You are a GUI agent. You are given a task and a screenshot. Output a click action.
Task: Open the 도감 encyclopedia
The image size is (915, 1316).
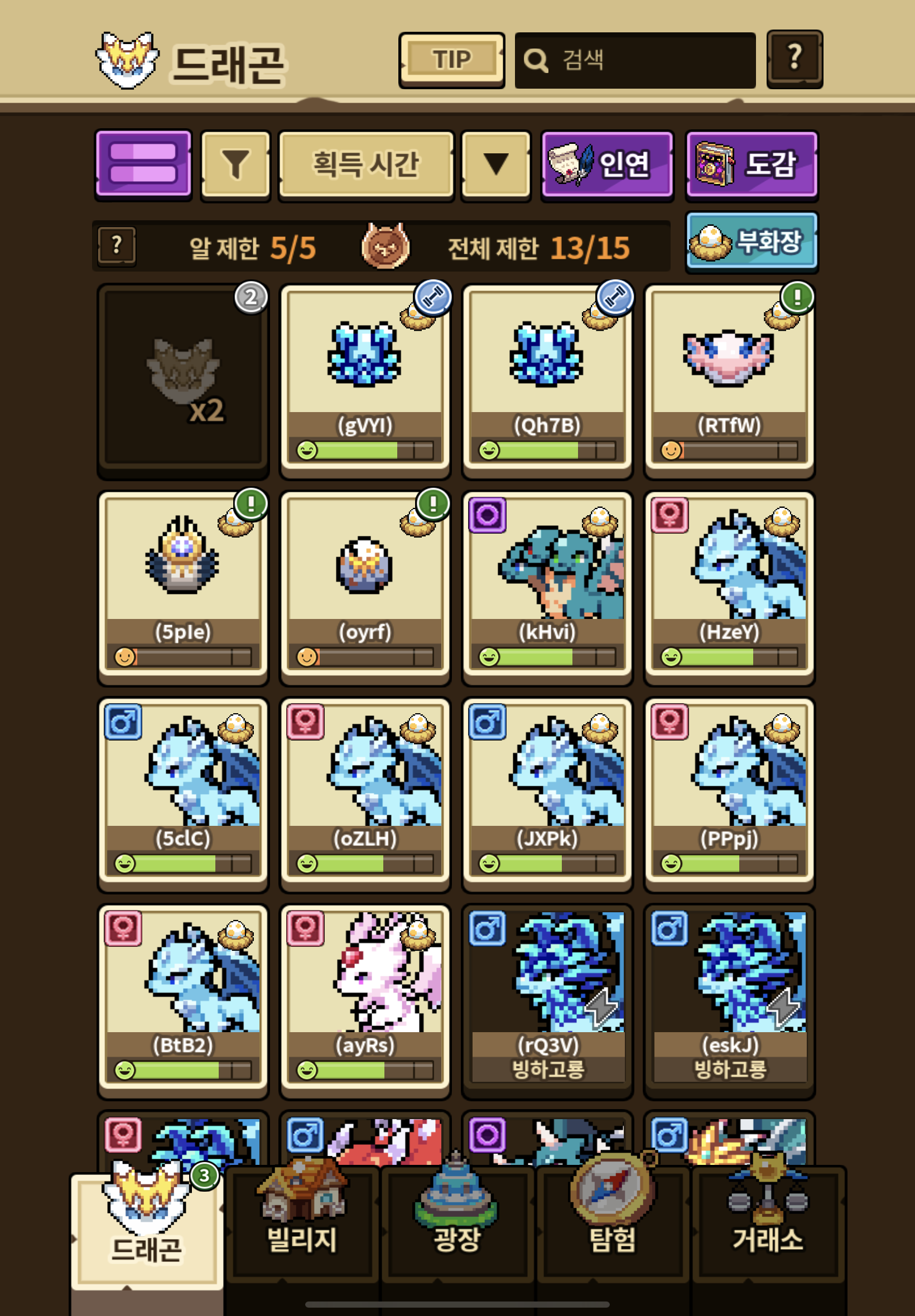point(752,166)
